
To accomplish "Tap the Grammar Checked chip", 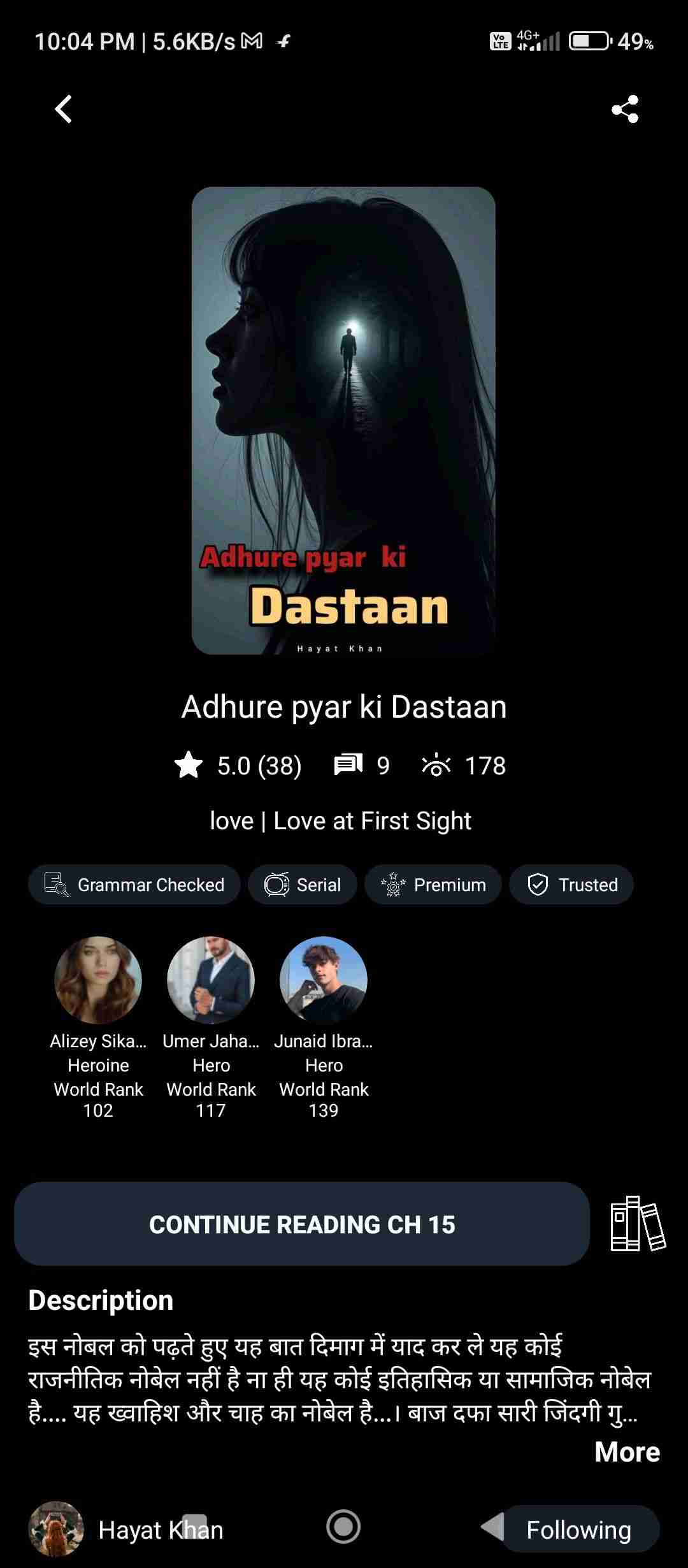I will tap(134, 885).
